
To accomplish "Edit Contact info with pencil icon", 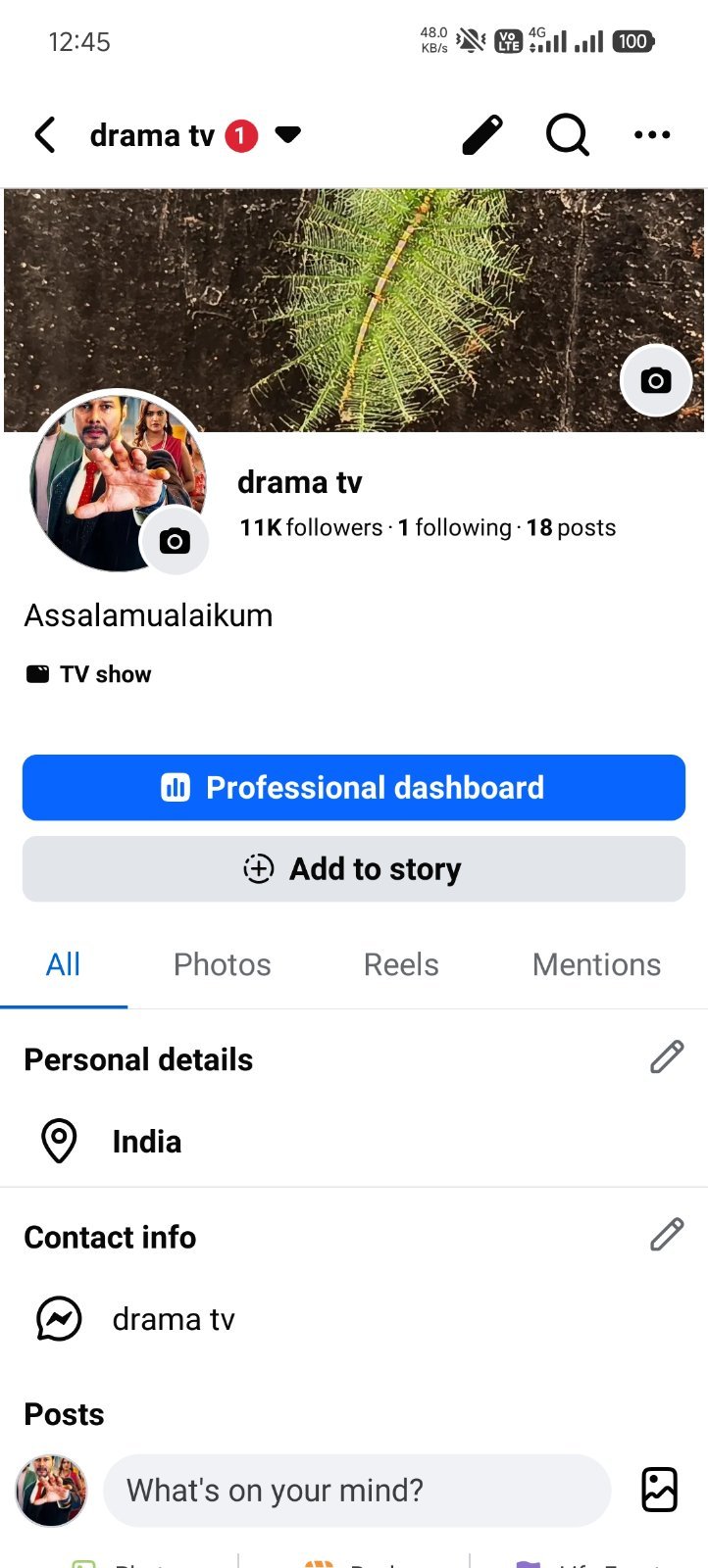I will (x=667, y=1235).
